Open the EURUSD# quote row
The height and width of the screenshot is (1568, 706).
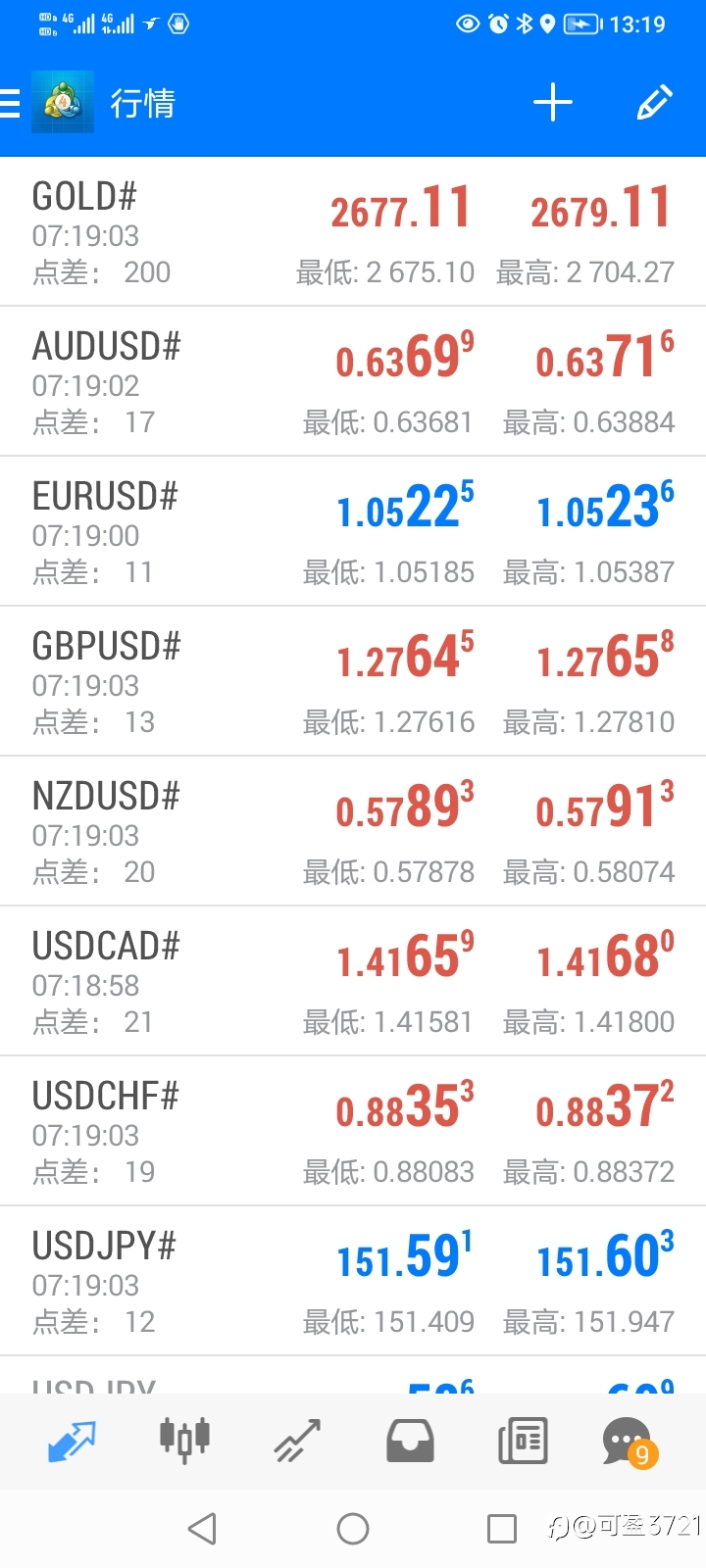tap(353, 531)
